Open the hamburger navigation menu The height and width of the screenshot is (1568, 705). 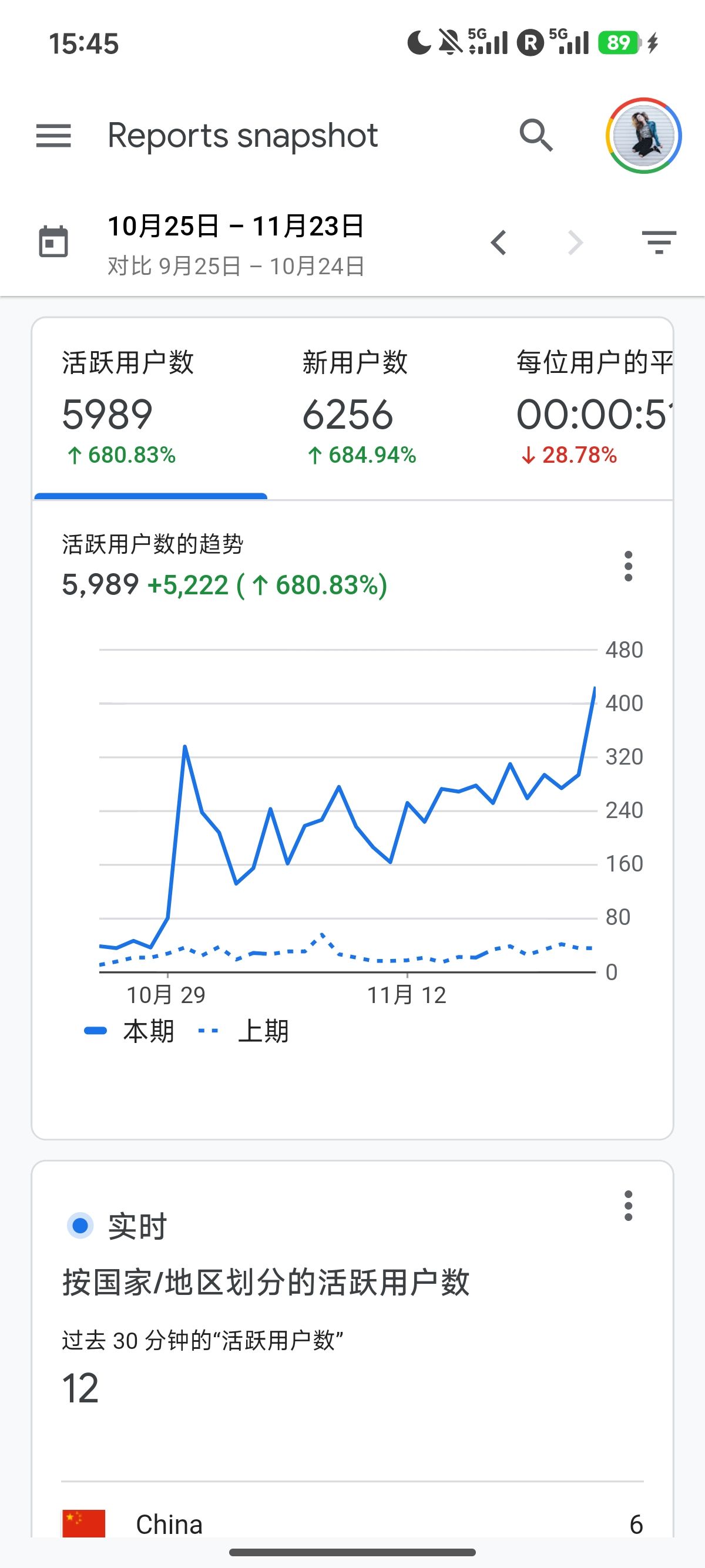tap(53, 136)
